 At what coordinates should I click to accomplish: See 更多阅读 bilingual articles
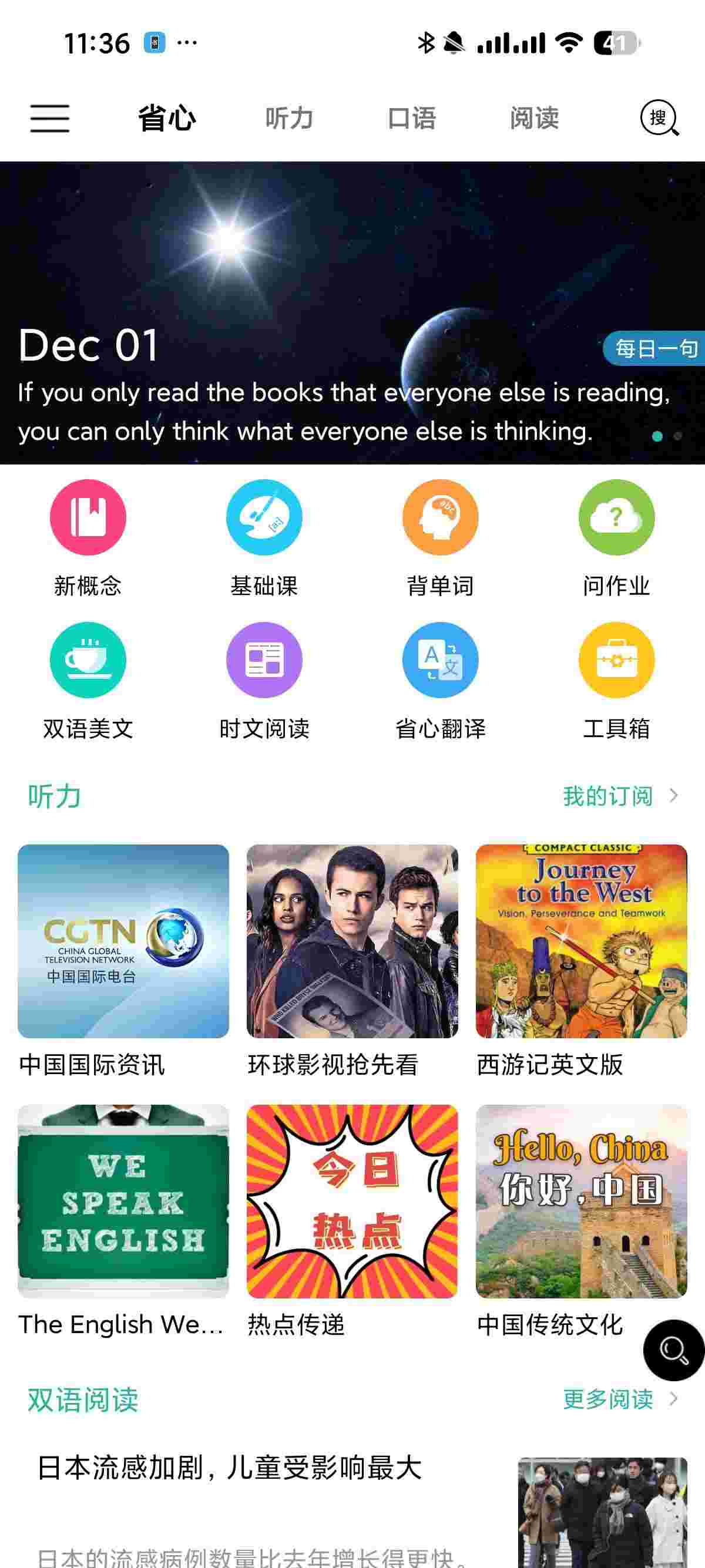(x=618, y=1399)
